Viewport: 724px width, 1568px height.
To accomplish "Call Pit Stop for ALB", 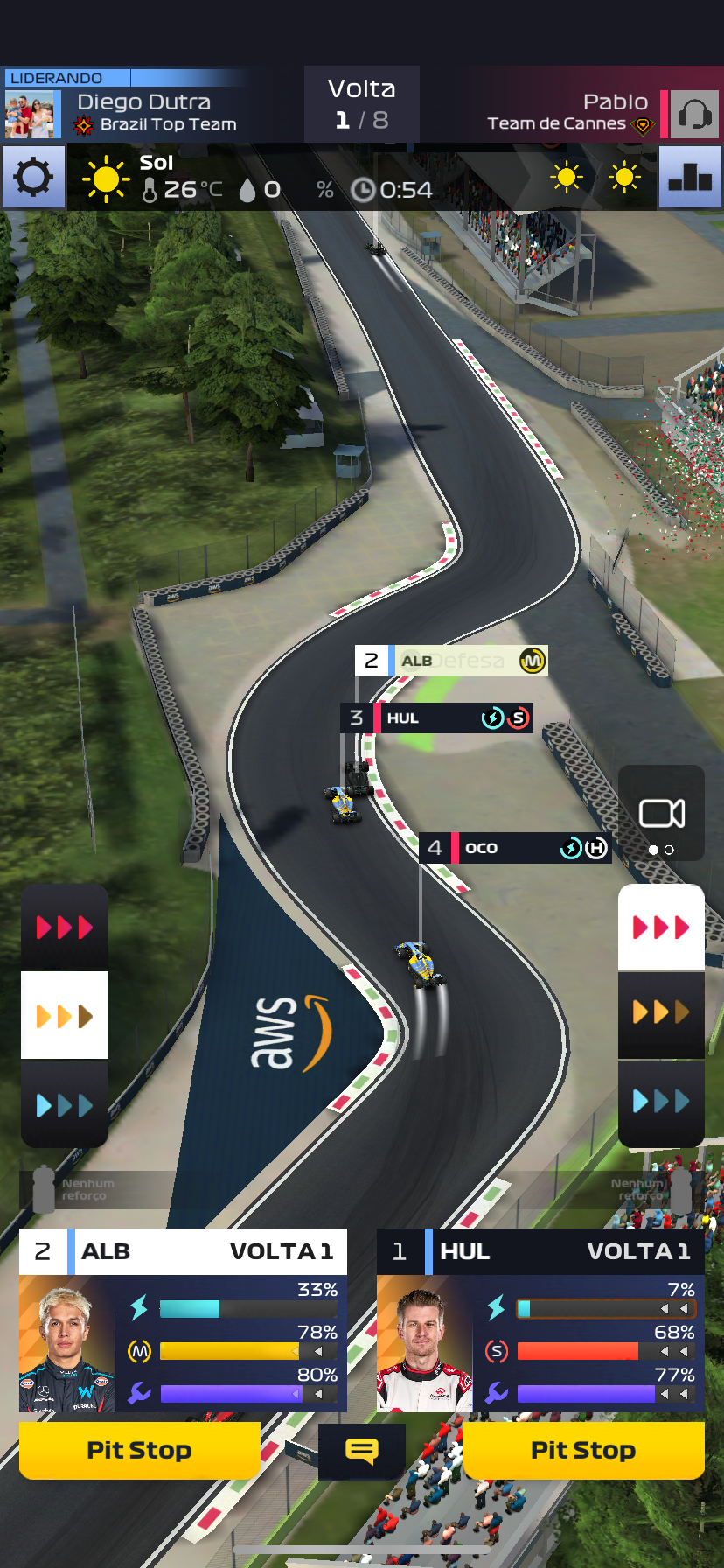I will point(140,1450).
